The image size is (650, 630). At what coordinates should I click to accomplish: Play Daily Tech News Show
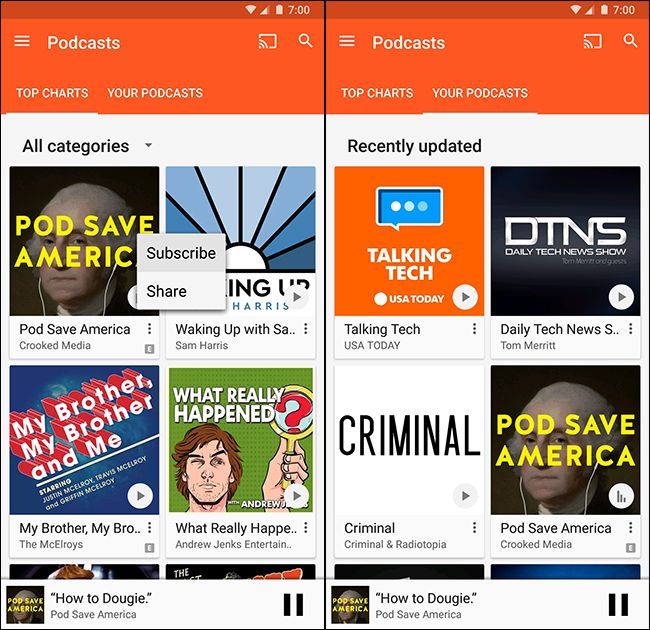pos(620,297)
